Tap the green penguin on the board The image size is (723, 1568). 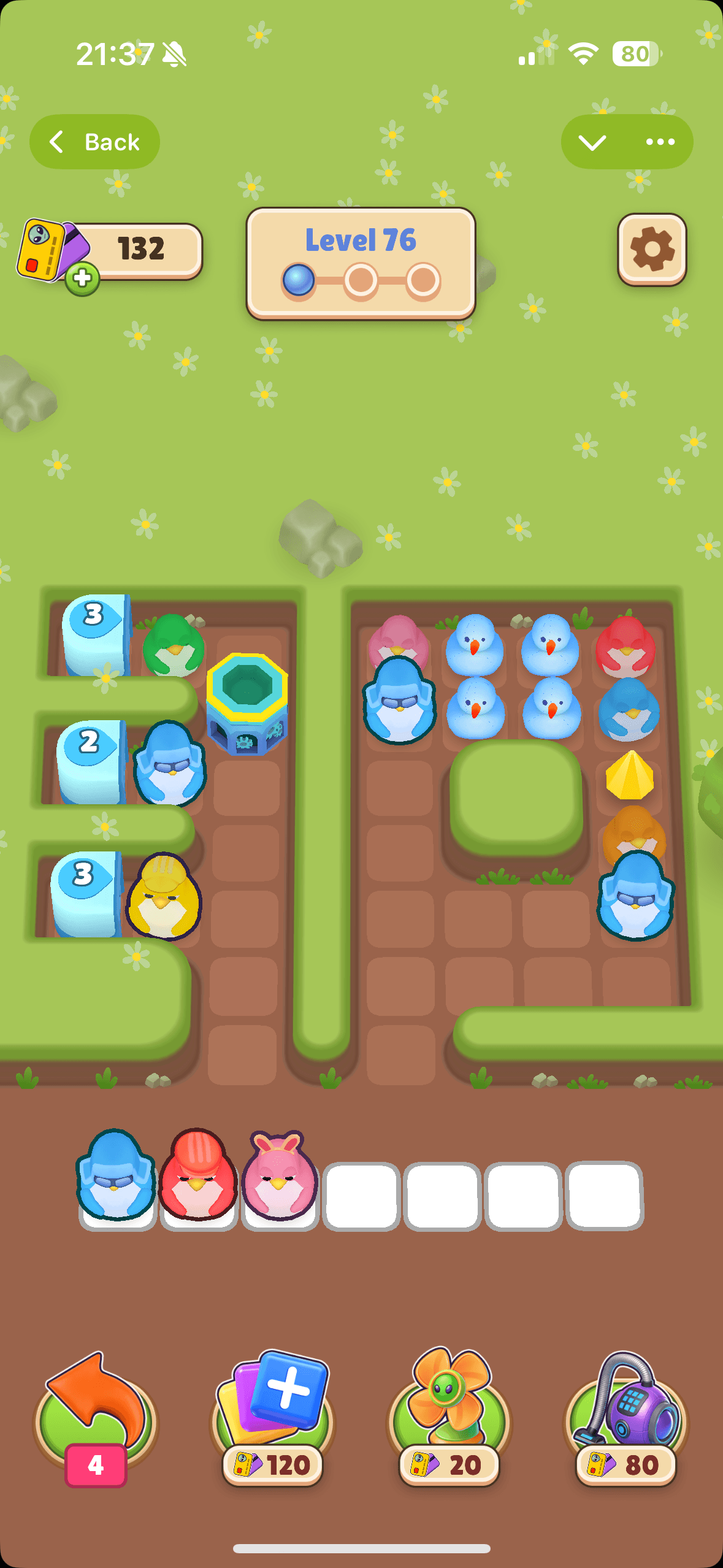click(174, 645)
